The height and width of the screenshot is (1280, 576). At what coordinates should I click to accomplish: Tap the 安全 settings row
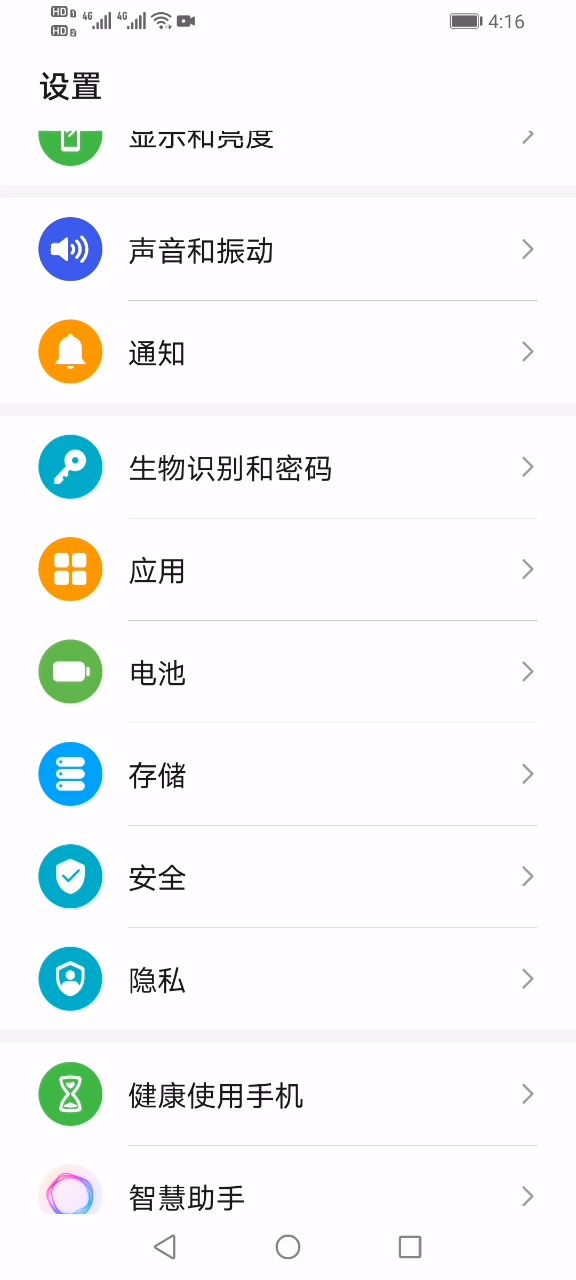click(x=288, y=877)
